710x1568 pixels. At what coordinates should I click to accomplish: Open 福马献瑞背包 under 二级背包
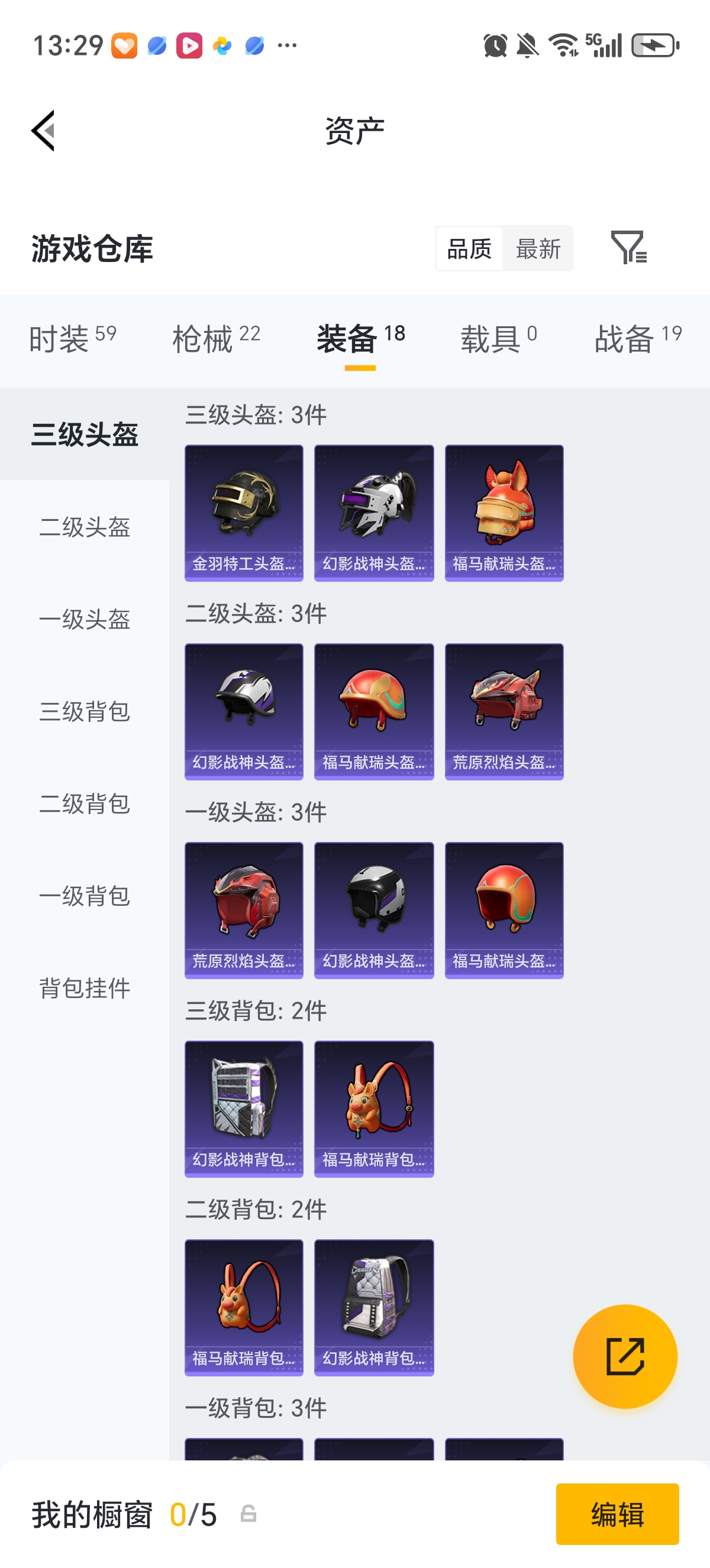coord(244,1307)
